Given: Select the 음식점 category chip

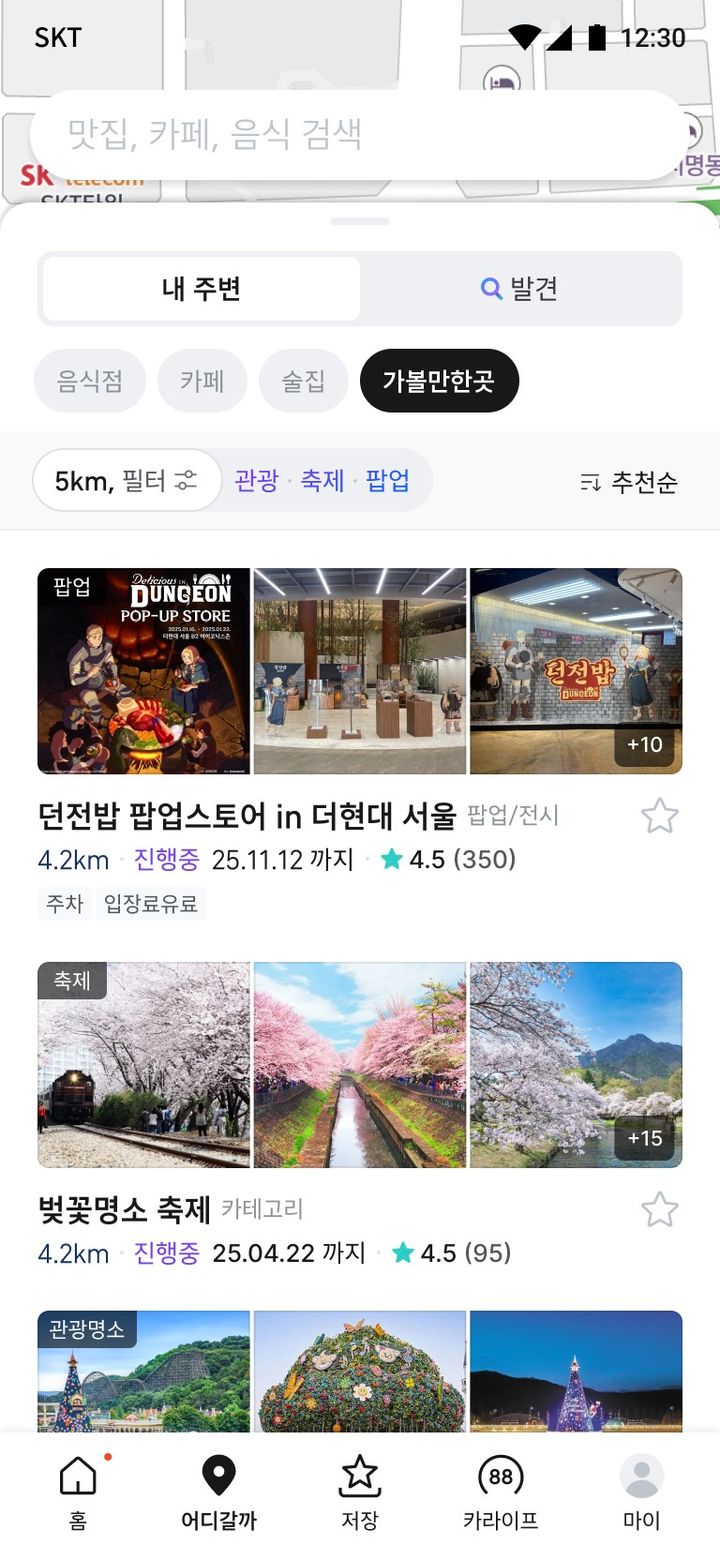Looking at the screenshot, I should point(90,381).
